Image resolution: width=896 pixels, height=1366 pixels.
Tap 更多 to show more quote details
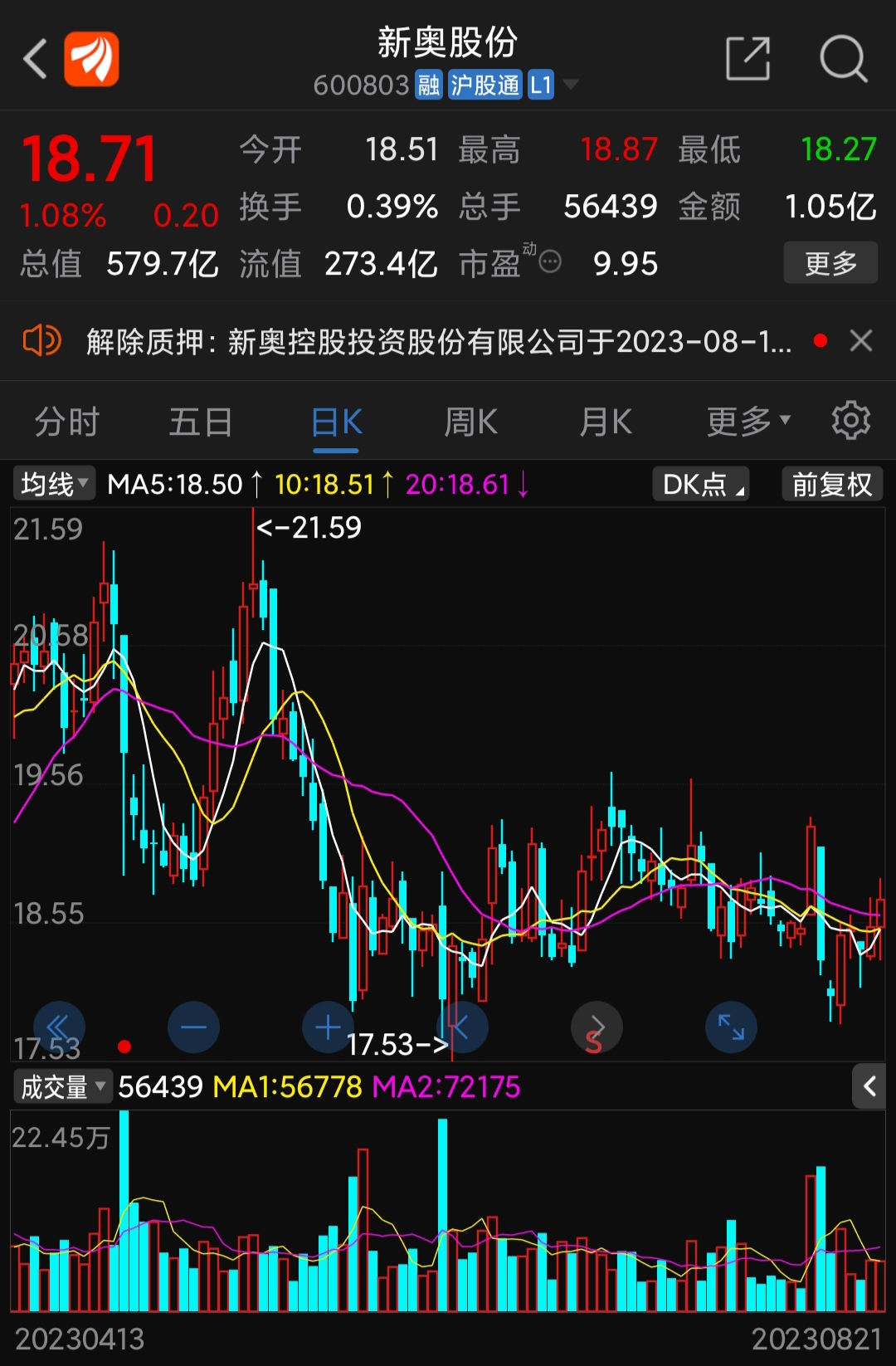click(830, 262)
